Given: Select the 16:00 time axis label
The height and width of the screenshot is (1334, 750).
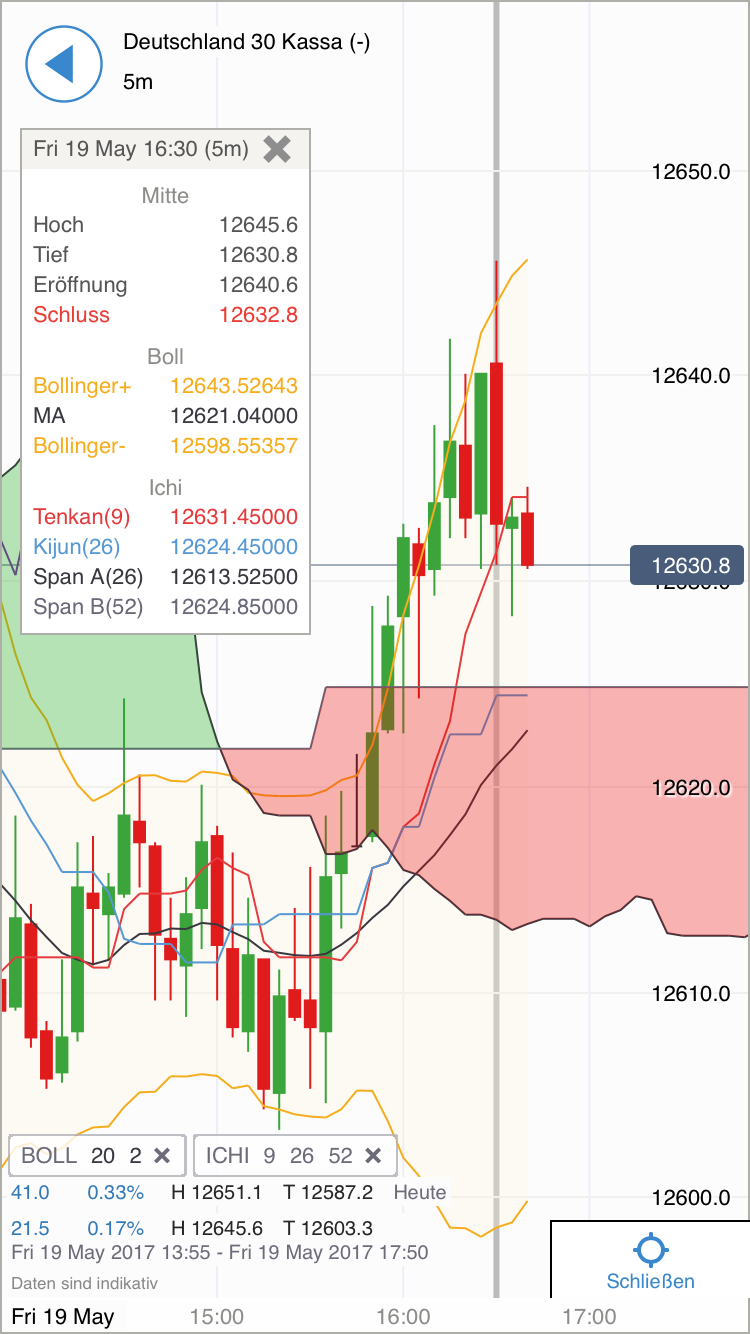Looking at the screenshot, I should 402,1316.
